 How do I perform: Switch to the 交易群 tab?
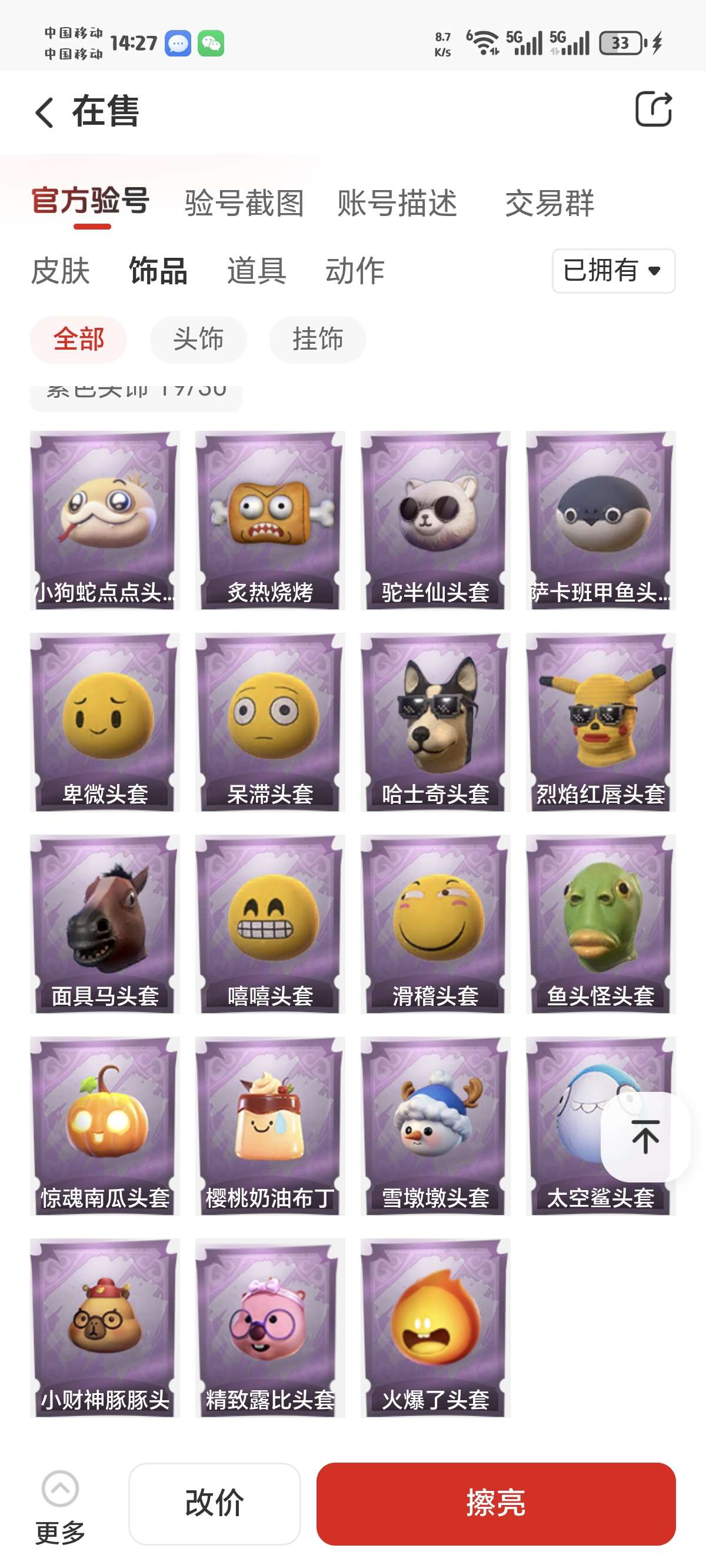pyautogui.click(x=549, y=202)
